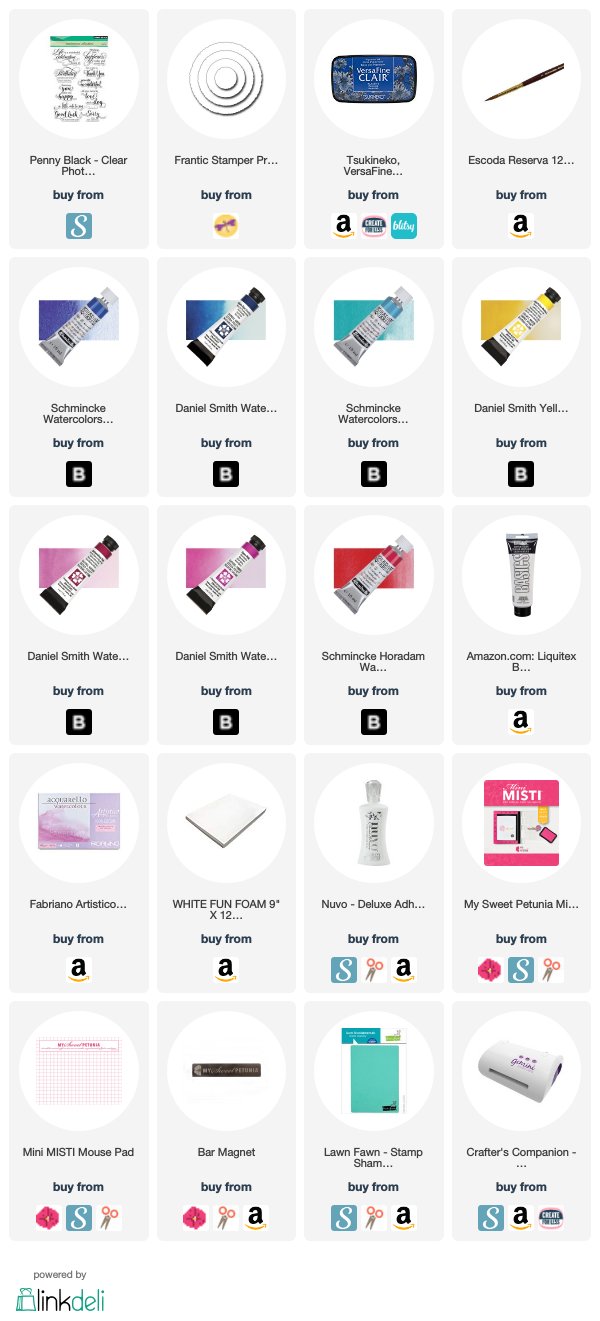Viewport: 600px width, 1321px height.
Task: Open the pink flower store icon under My Sweet Petunia MISTI
Action: [492, 970]
